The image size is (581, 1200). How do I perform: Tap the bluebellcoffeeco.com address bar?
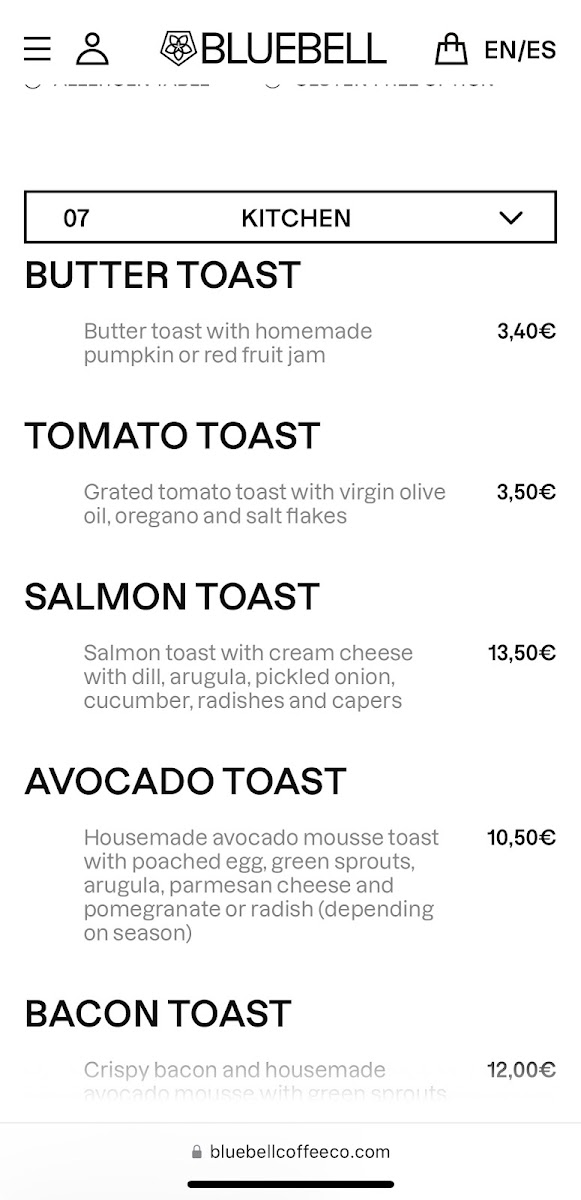(x=290, y=1151)
